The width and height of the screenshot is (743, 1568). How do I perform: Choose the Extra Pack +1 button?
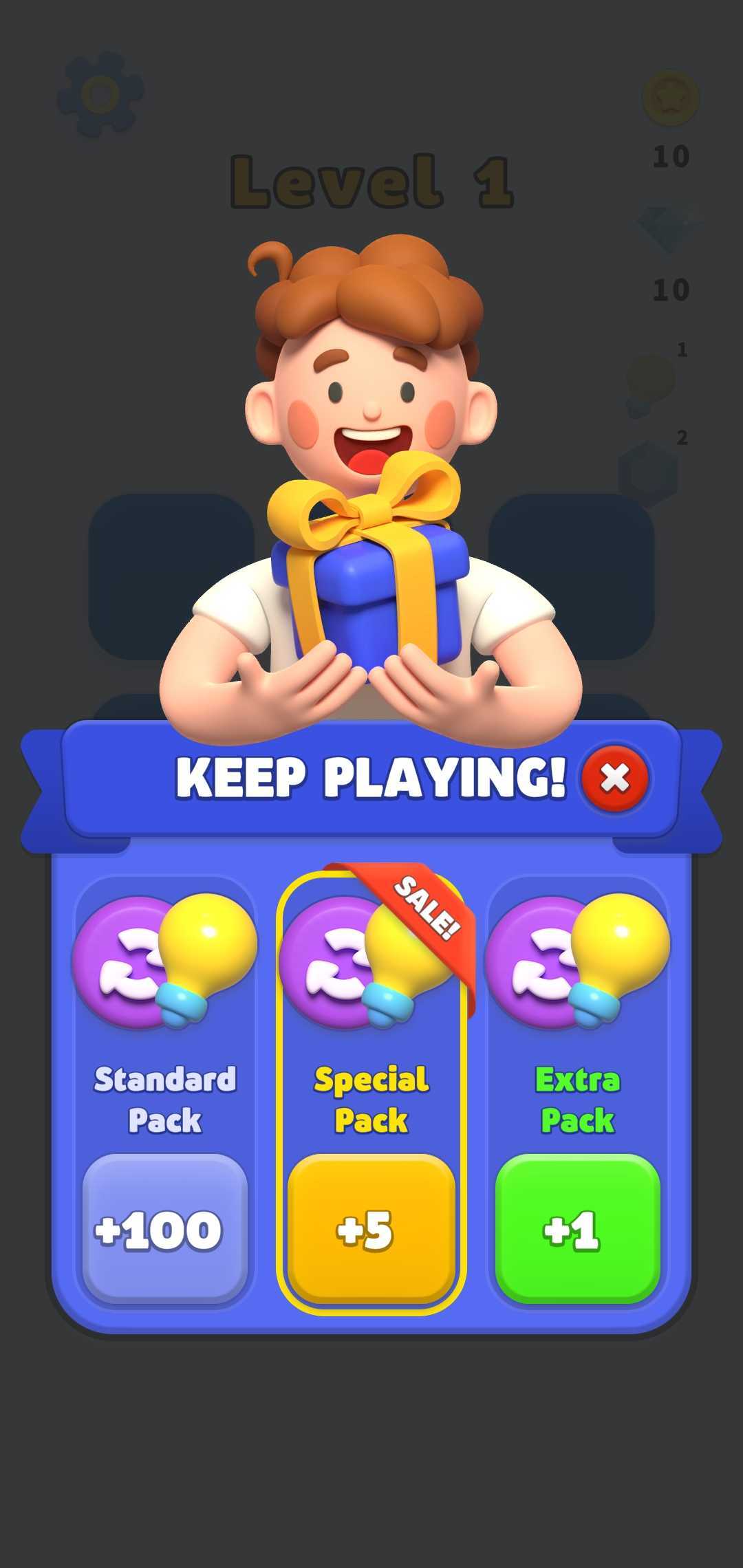click(577, 1229)
